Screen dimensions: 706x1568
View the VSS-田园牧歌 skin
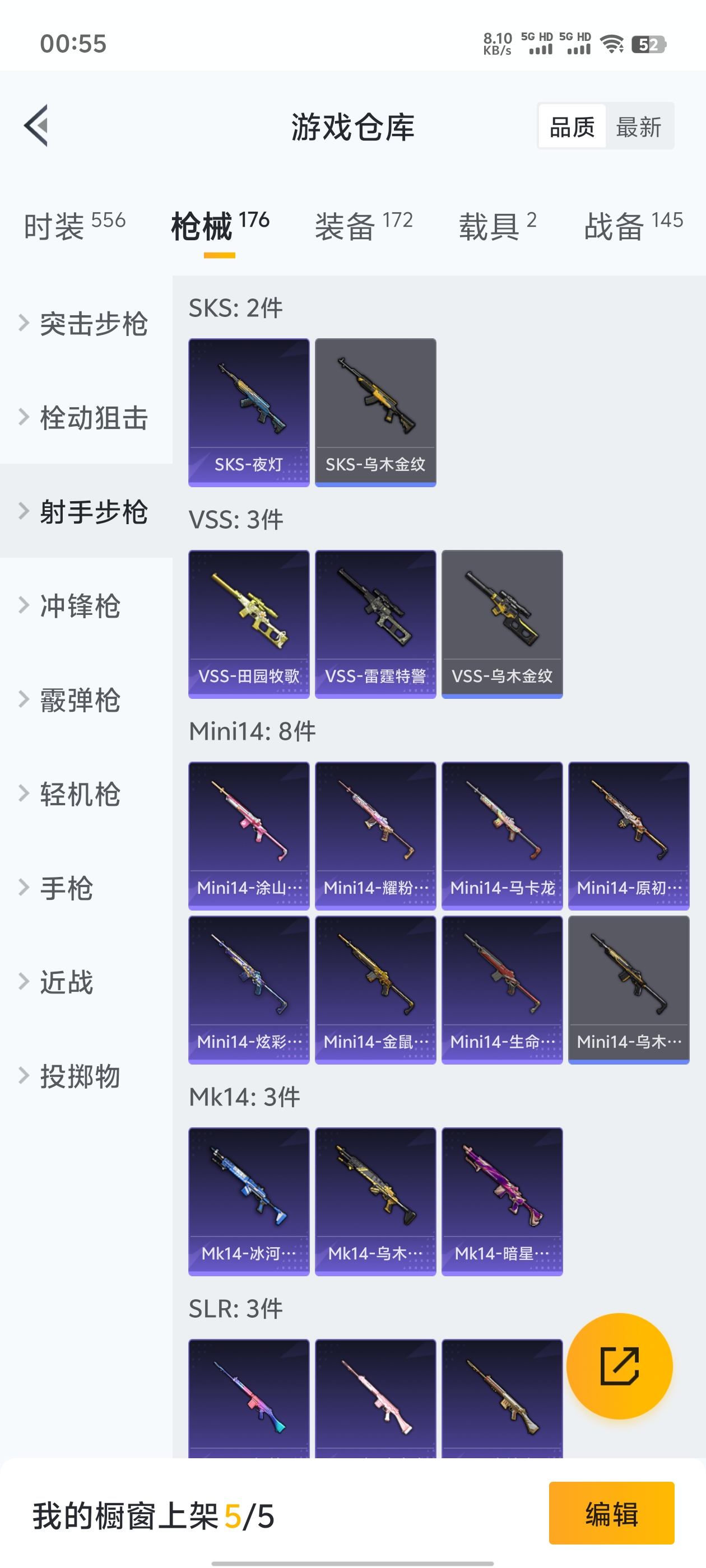click(x=249, y=623)
